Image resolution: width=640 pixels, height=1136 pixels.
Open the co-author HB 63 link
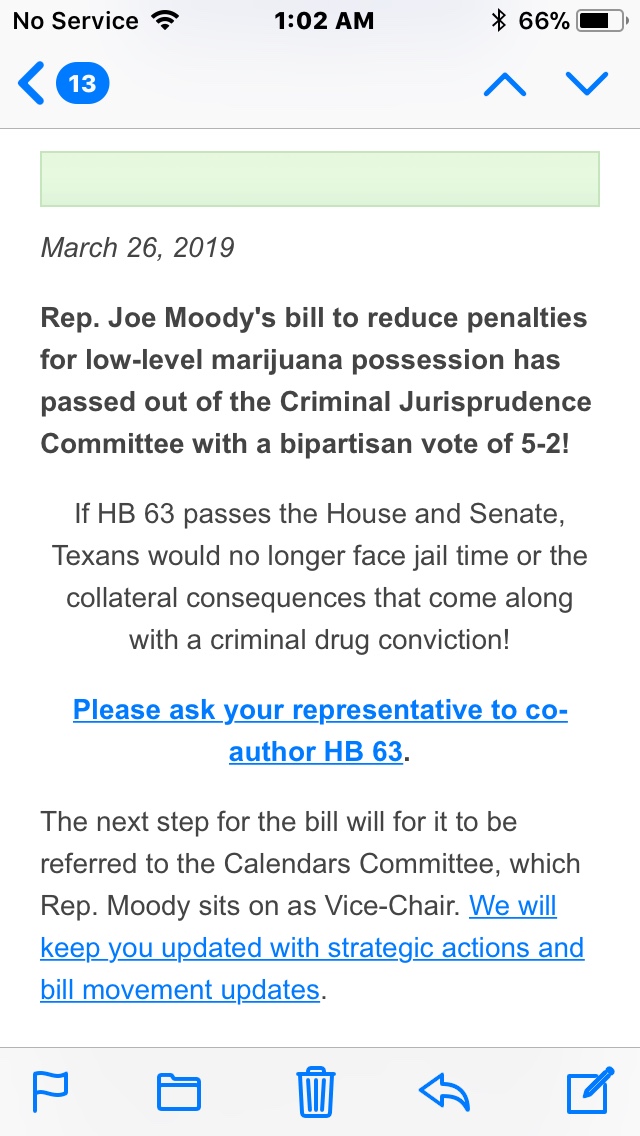(x=320, y=730)
